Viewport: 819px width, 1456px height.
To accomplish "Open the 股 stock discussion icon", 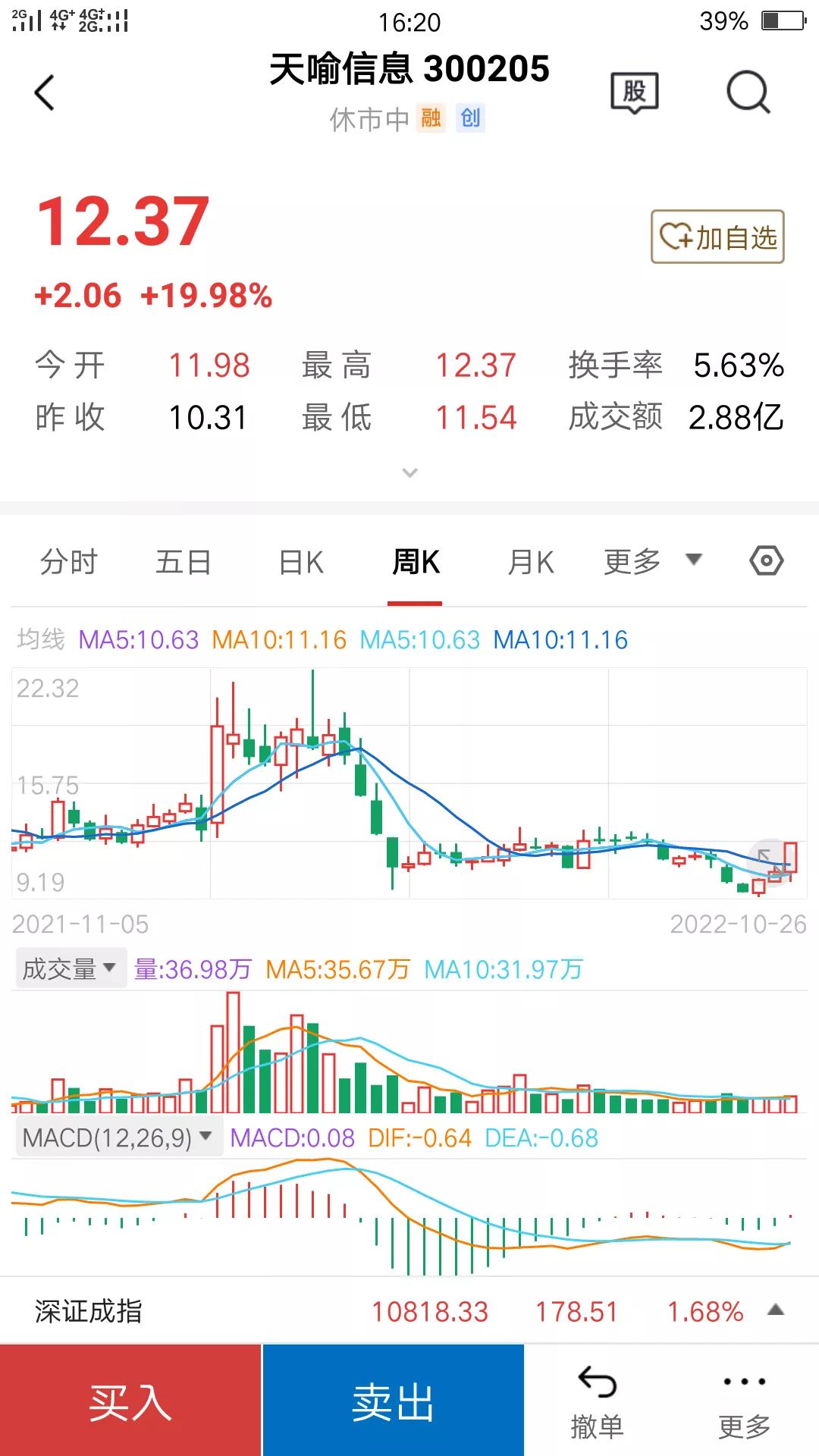I will pos(635,93).
